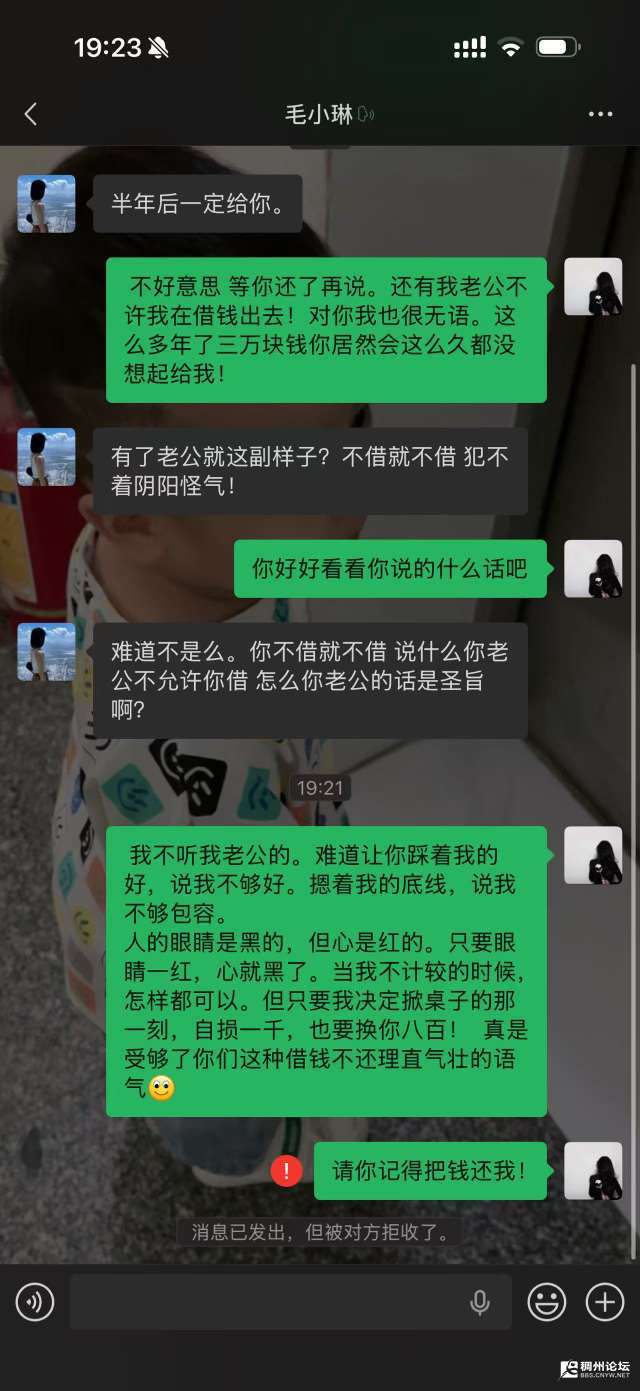
Task: Open the chat info overflow menu
Action: tap(600, 114)
